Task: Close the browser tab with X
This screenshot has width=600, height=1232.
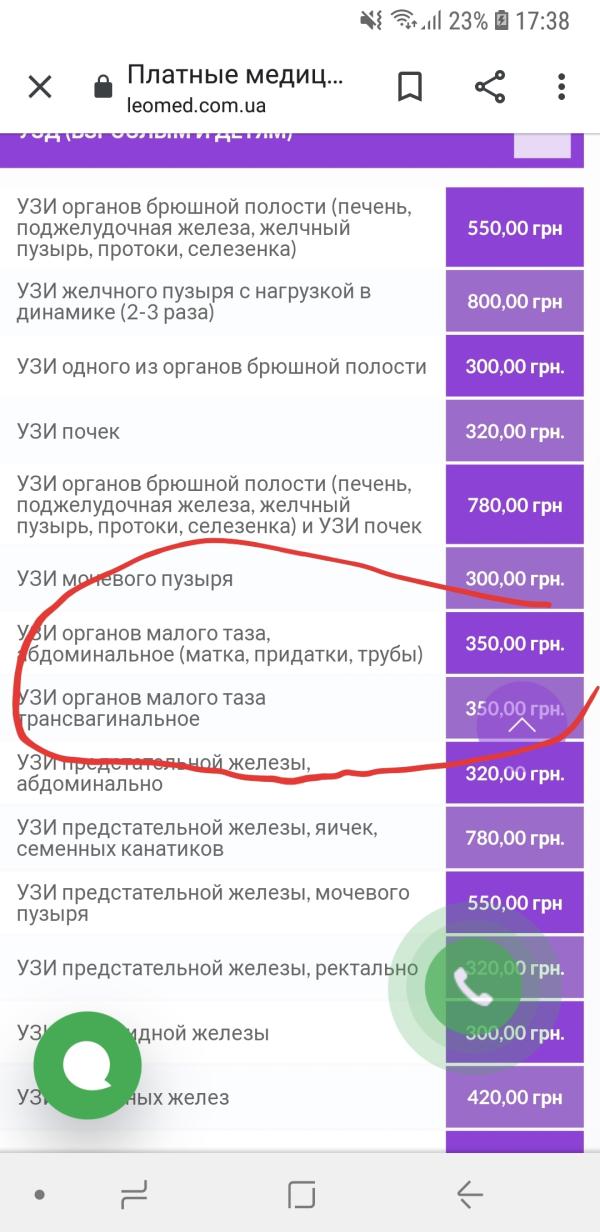Action: (40, 87)
